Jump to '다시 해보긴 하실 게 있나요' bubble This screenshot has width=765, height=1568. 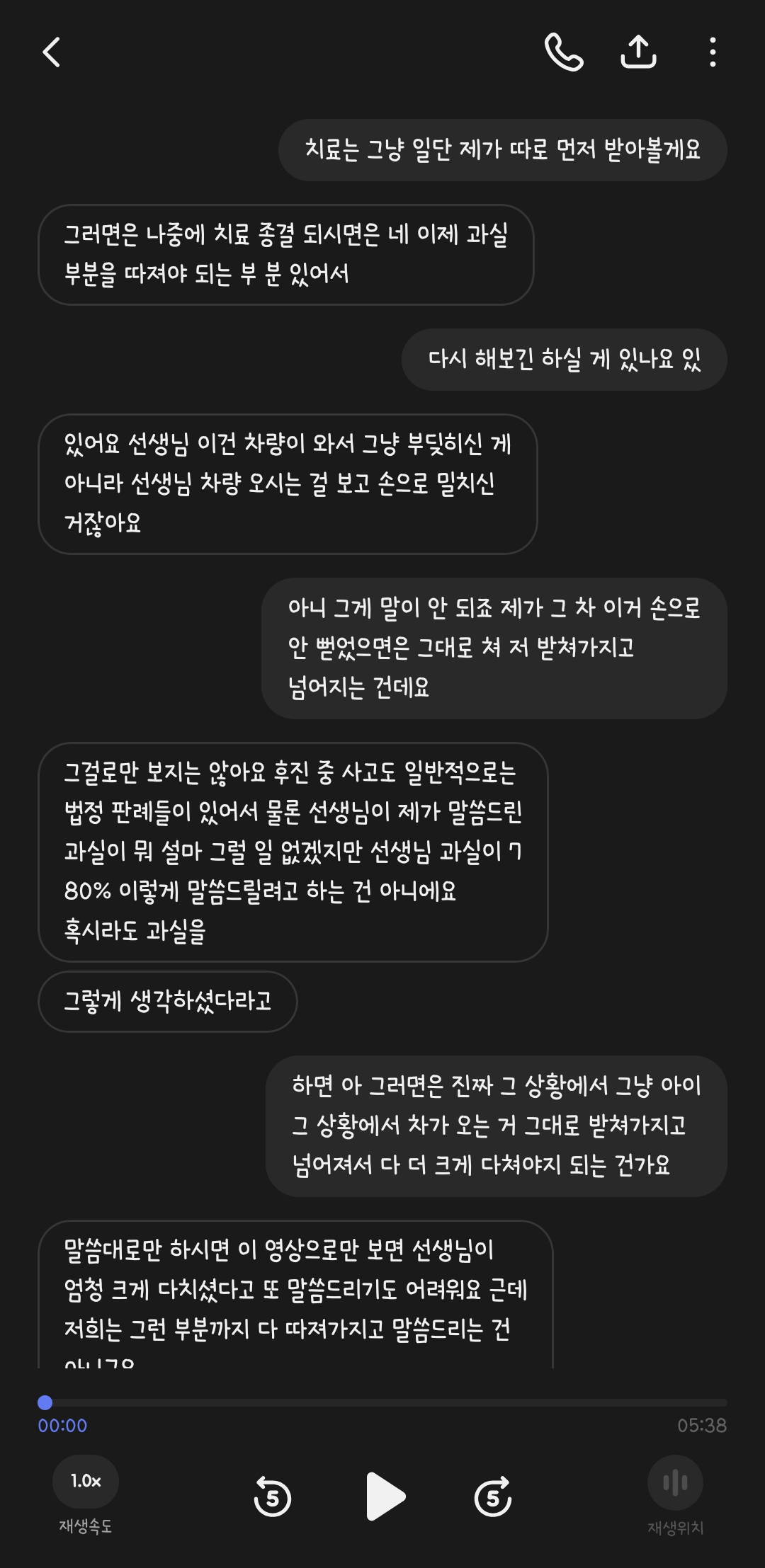coord(564,360)
